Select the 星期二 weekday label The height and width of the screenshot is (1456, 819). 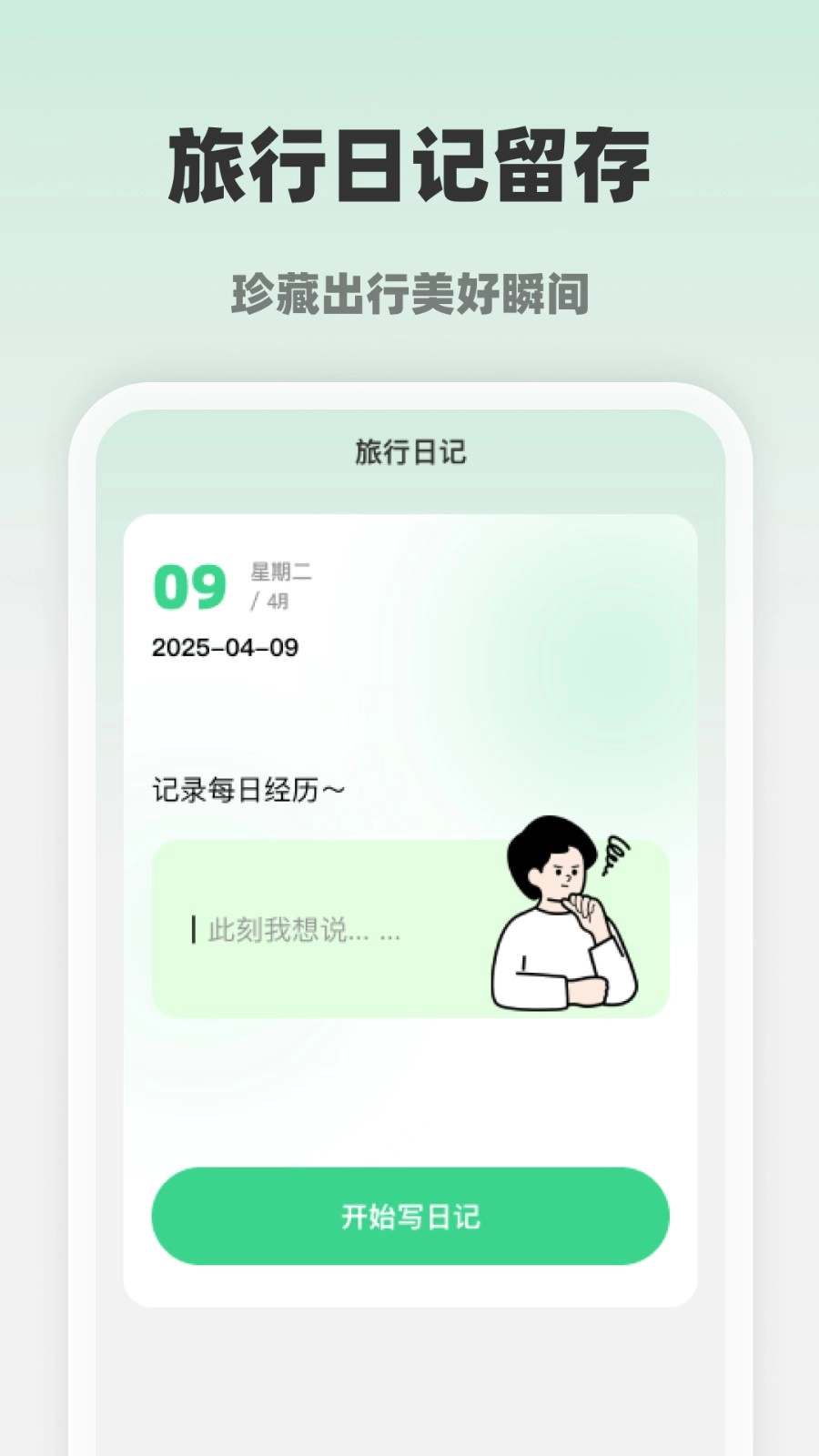(281, 573)
